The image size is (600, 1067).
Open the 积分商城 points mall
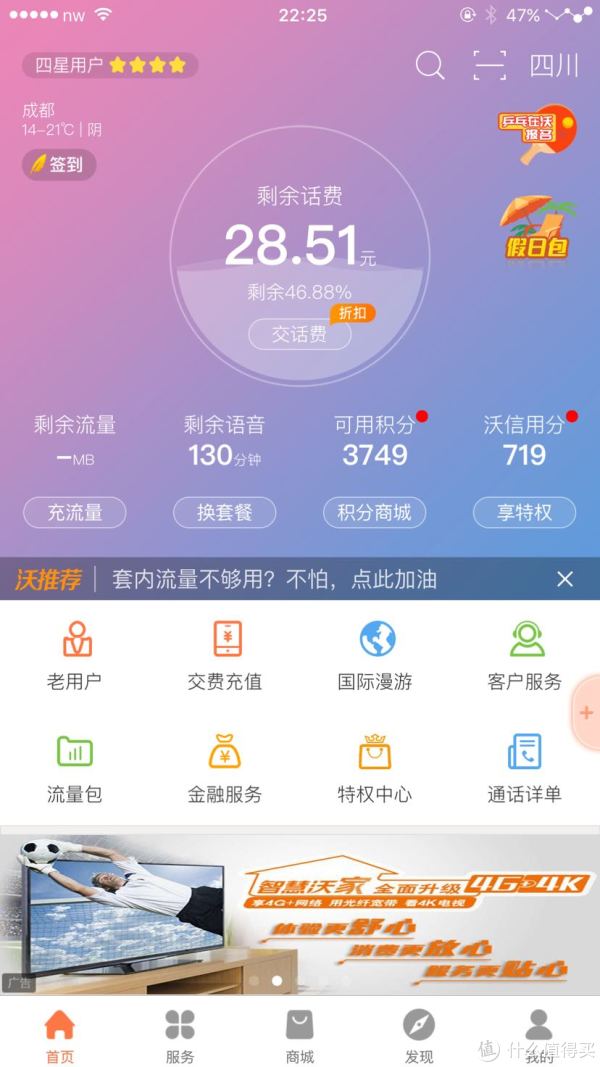coord(374,513)
